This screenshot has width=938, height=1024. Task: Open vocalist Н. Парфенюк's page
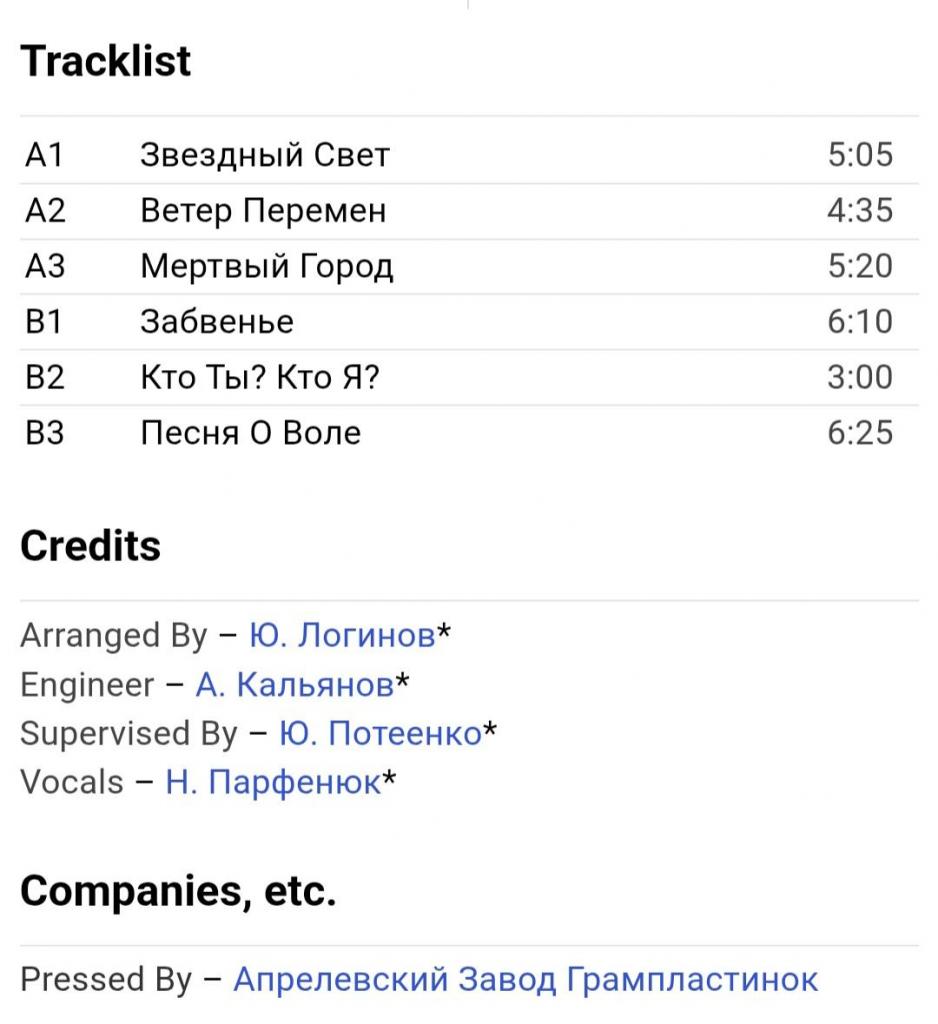coord(273,782)
